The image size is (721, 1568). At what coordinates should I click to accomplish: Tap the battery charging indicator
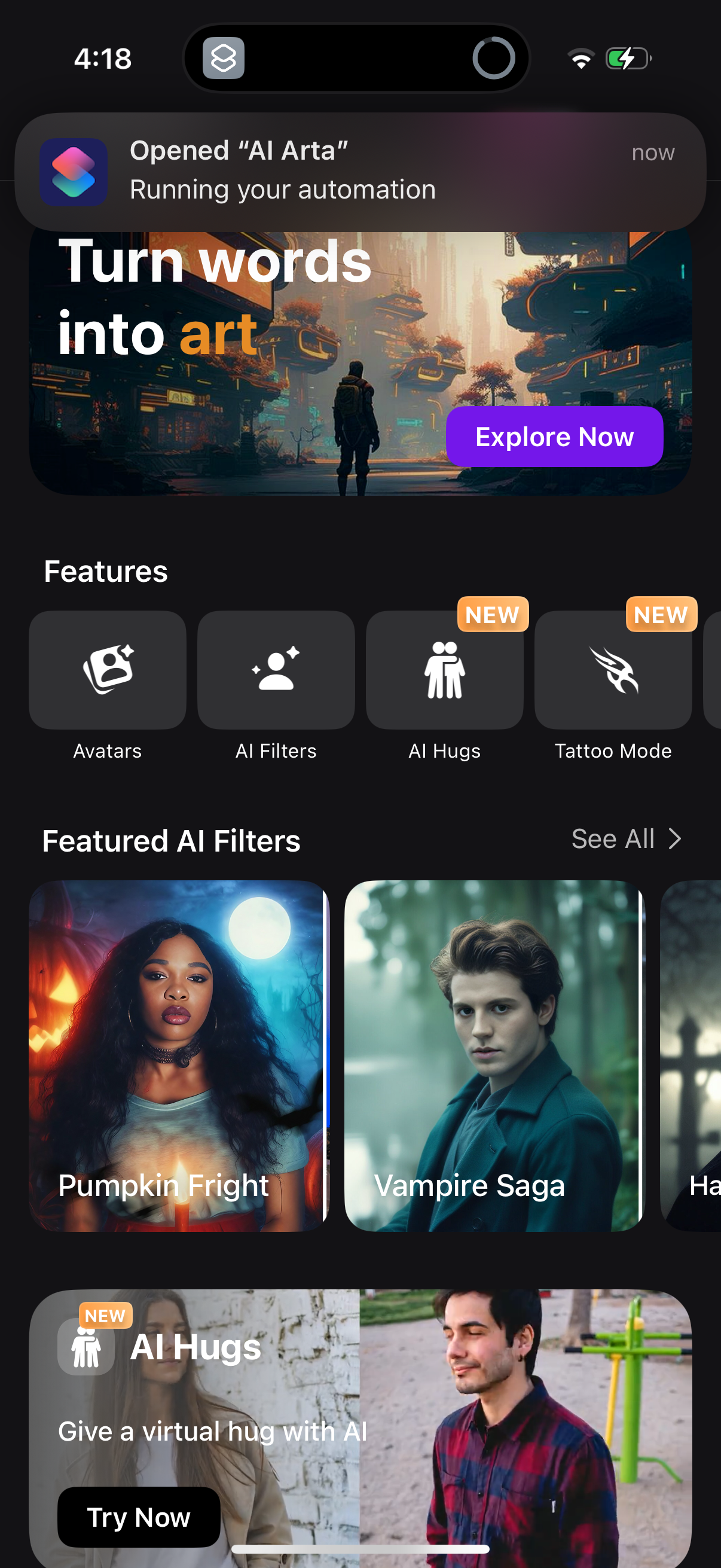click(627, 58)
